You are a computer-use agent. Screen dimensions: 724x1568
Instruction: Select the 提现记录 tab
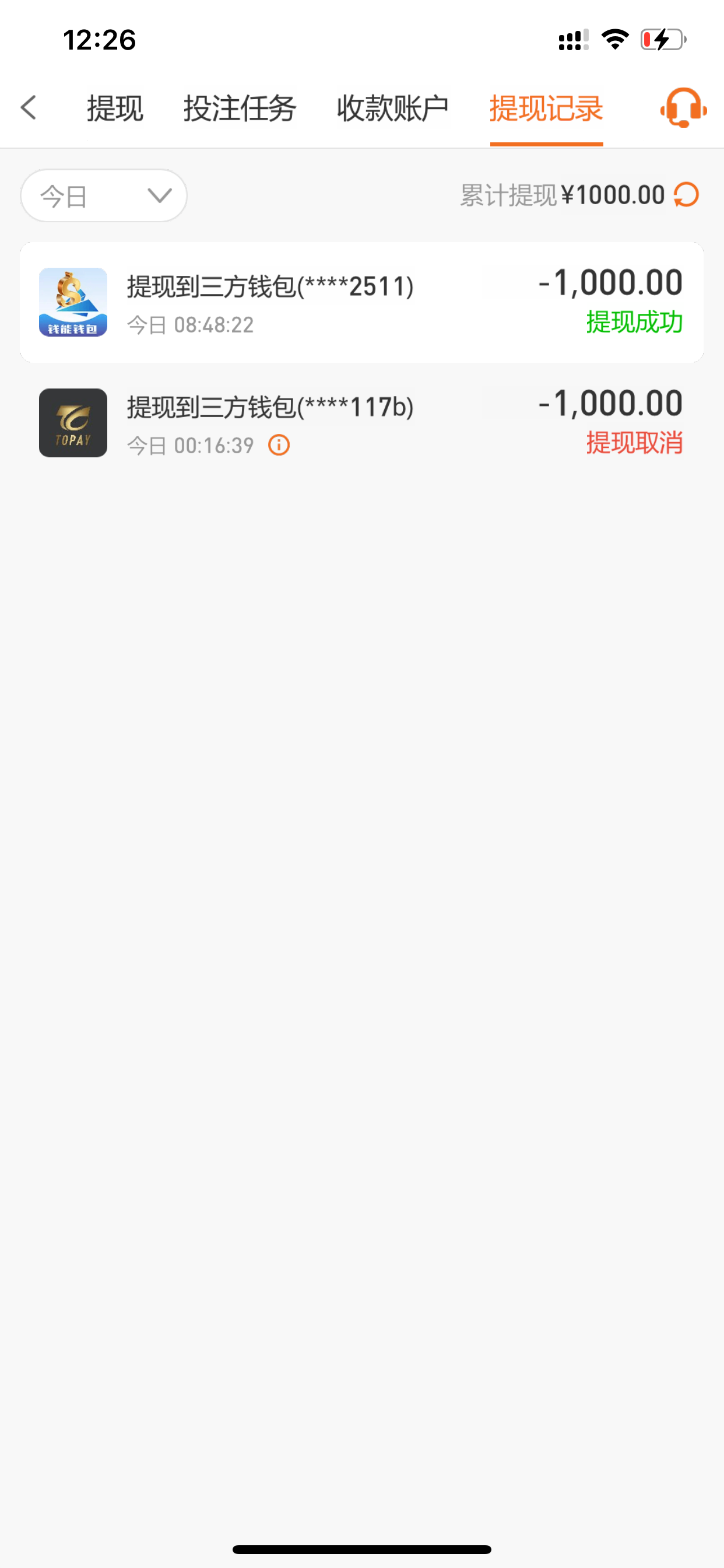point(546,109)
